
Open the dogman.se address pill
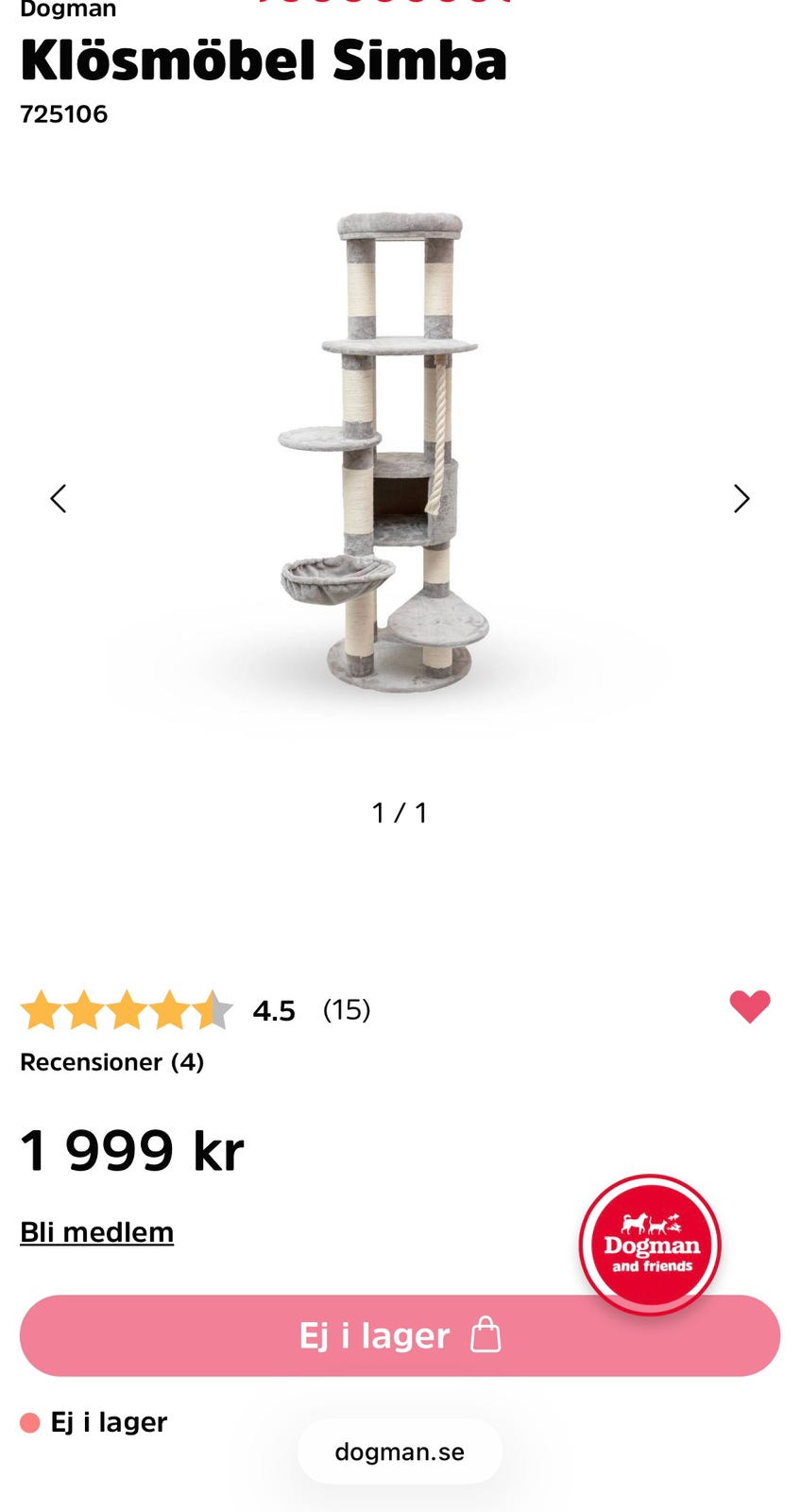[x=400, y=1452]
